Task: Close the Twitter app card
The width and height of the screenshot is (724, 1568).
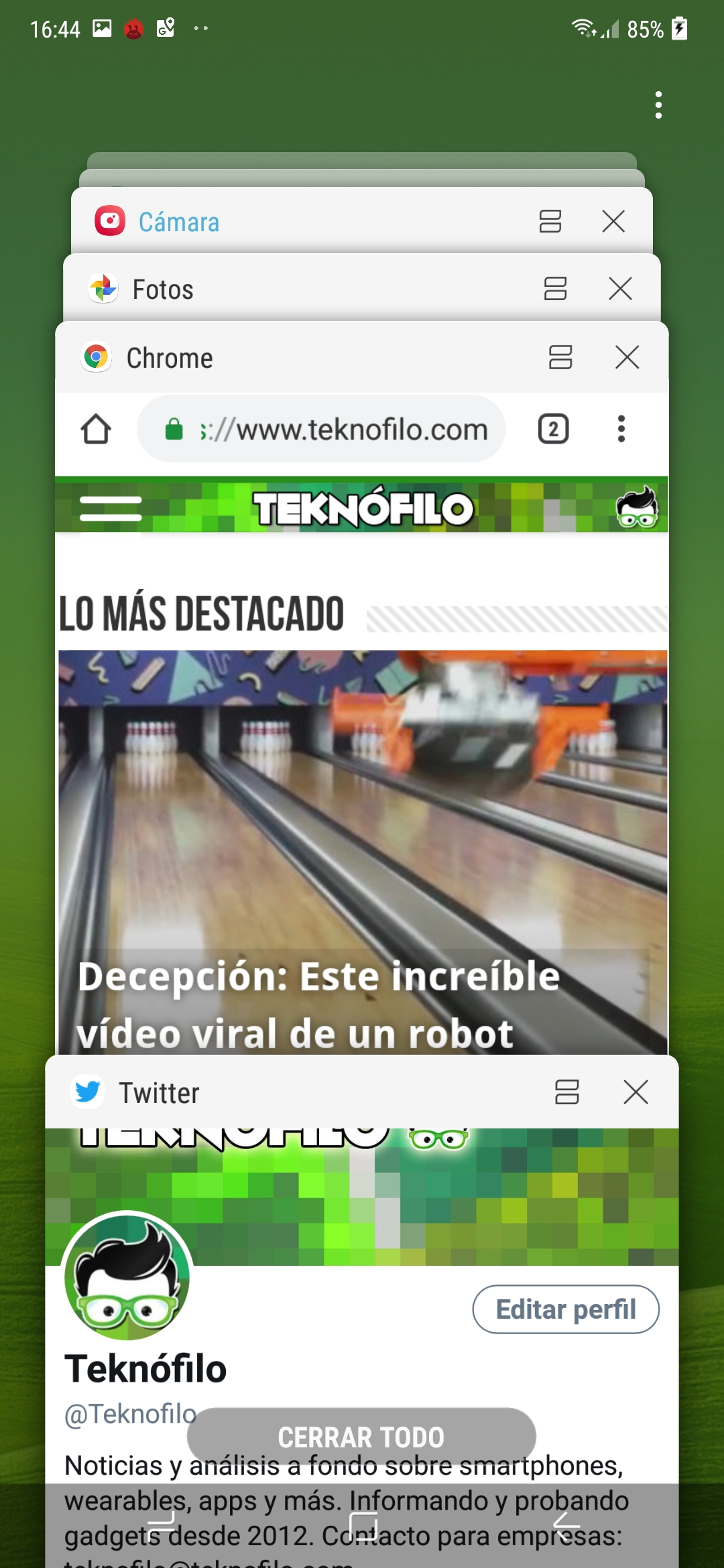Action: tap(636, 1092)
